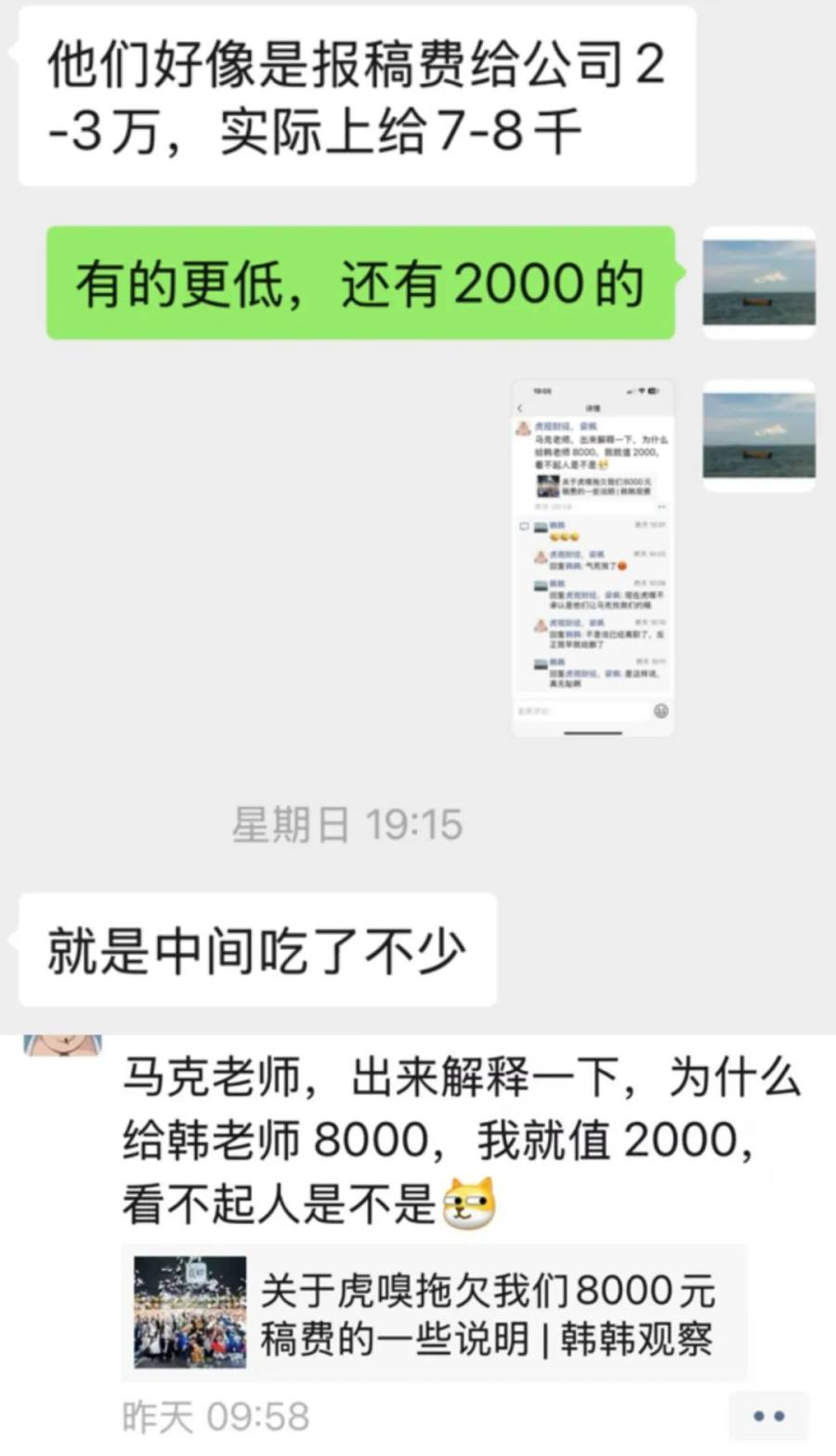
Task: Open the shared article '关于虎嗅拖欠我们8000元稿费的一些说明'
Action: pos(434,1313)
